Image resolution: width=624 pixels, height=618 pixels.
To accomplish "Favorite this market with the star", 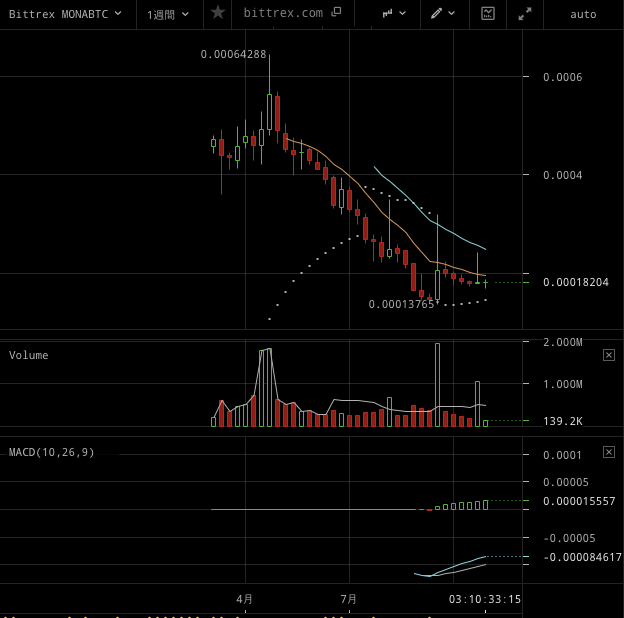I will click(217, 13).
